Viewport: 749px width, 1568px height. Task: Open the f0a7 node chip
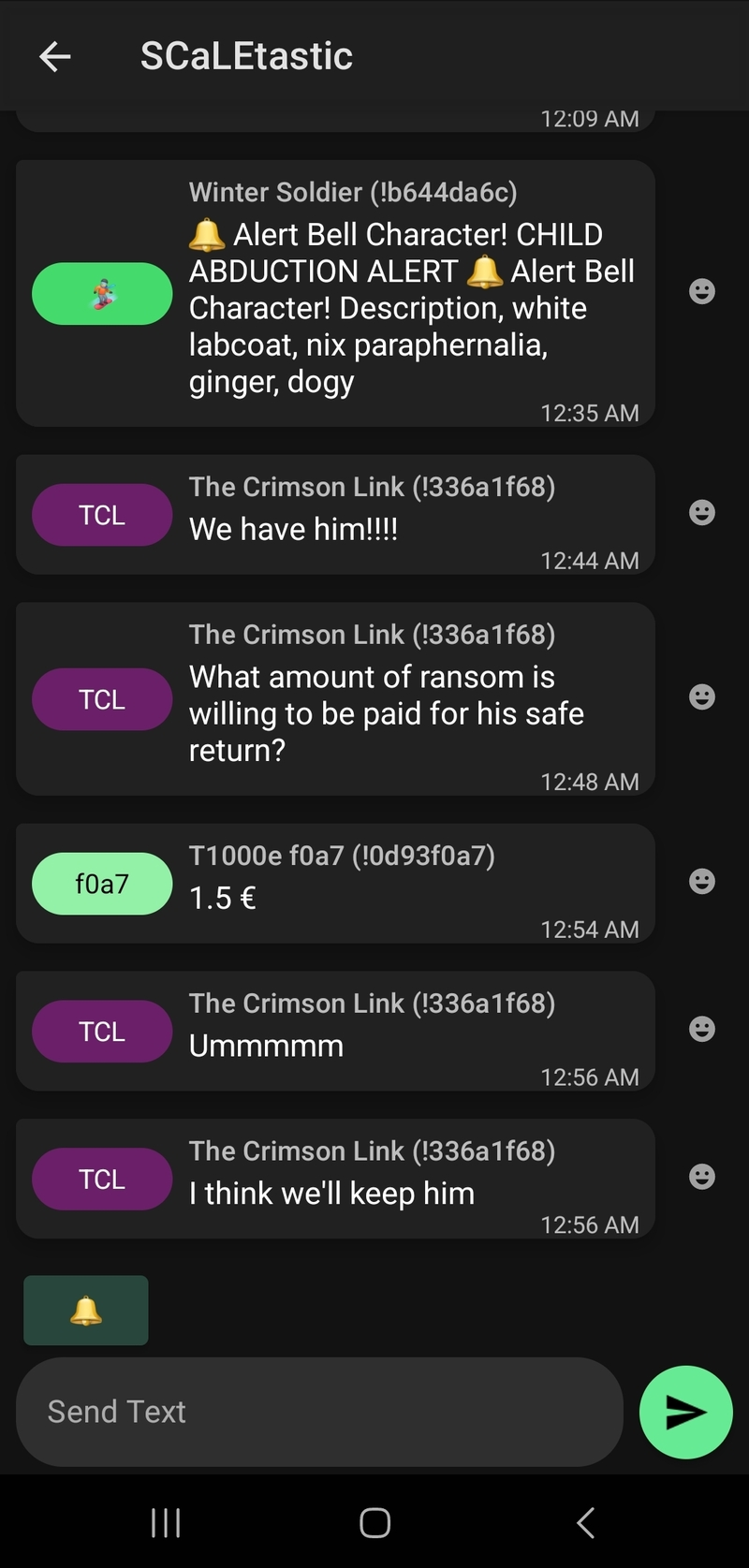point(102,883)
